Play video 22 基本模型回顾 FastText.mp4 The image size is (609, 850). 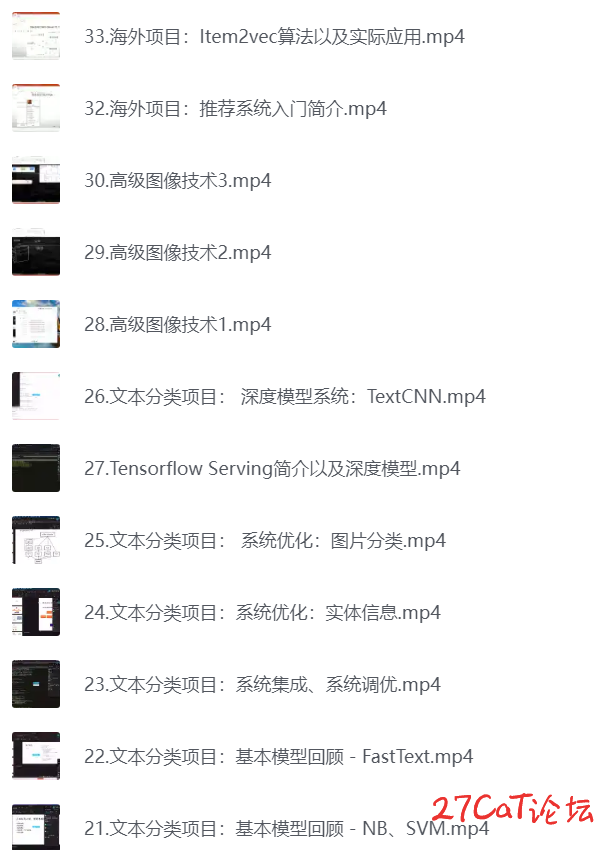point(278,757)
